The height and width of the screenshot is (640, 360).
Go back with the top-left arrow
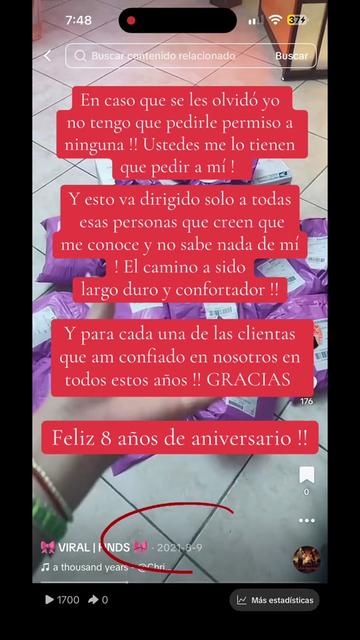tap(48, 56)
